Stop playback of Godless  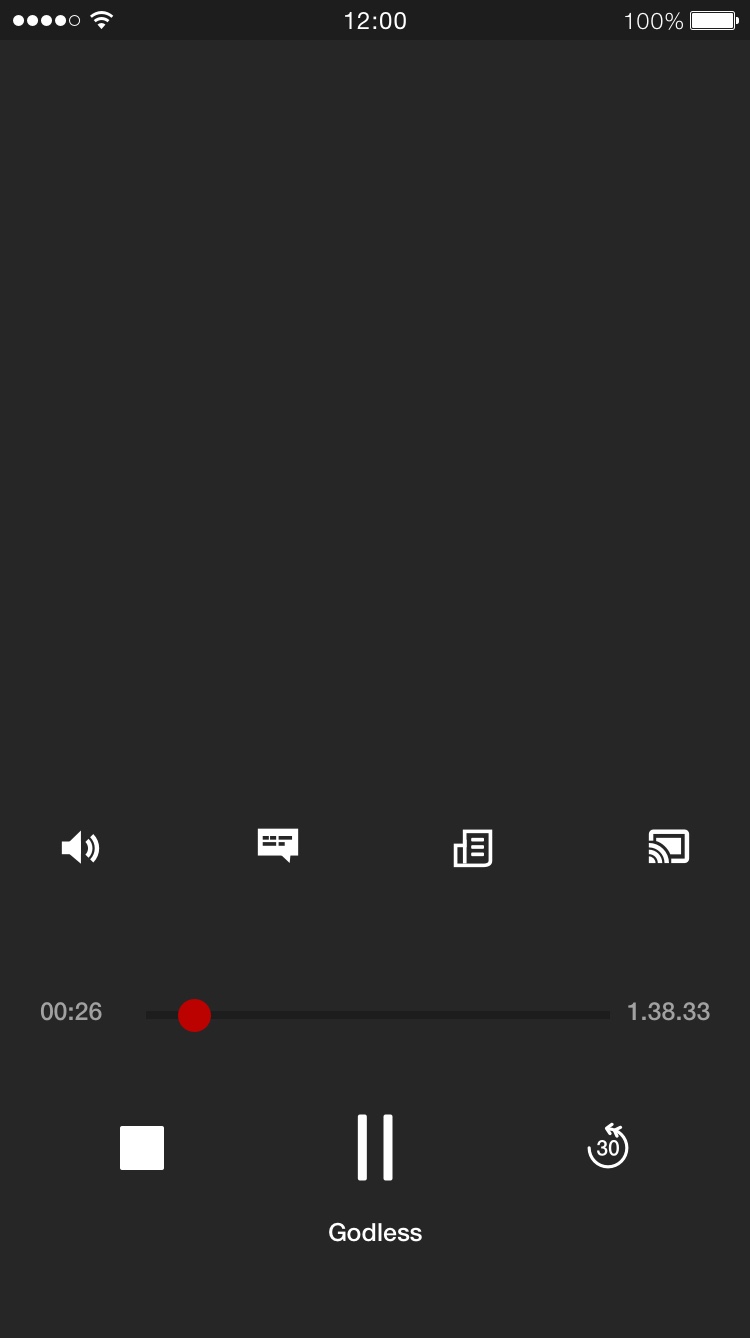[142, 1148]
